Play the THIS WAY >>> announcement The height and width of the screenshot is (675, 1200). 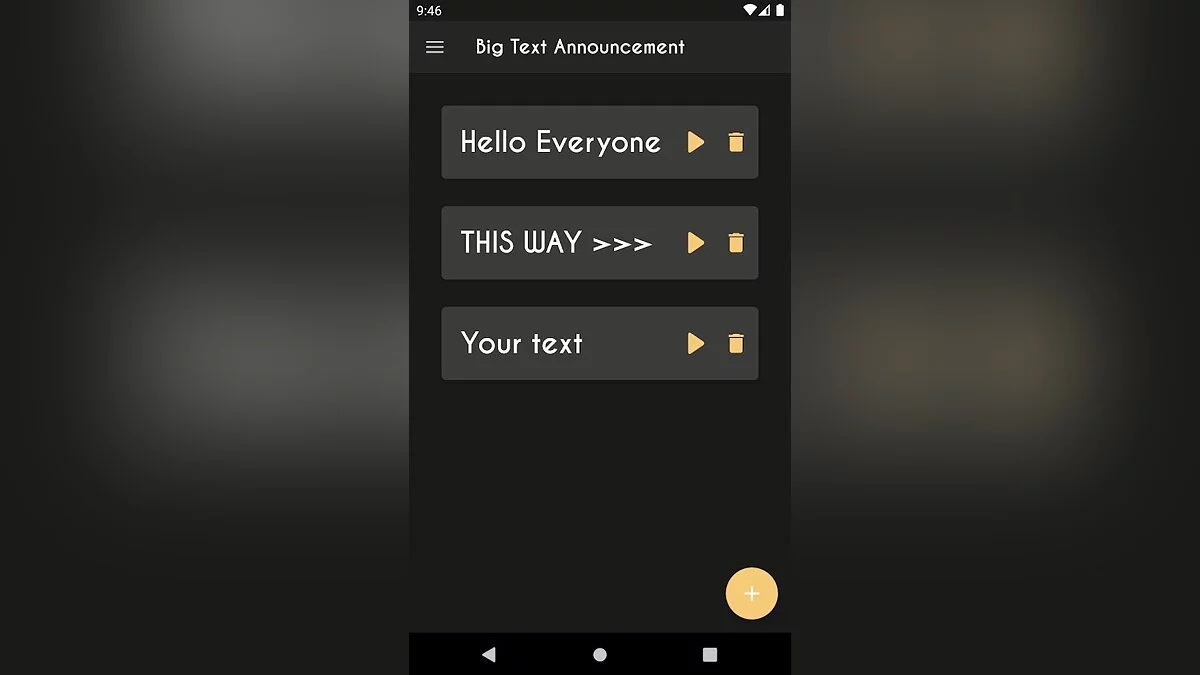click(x=696, y=243)
